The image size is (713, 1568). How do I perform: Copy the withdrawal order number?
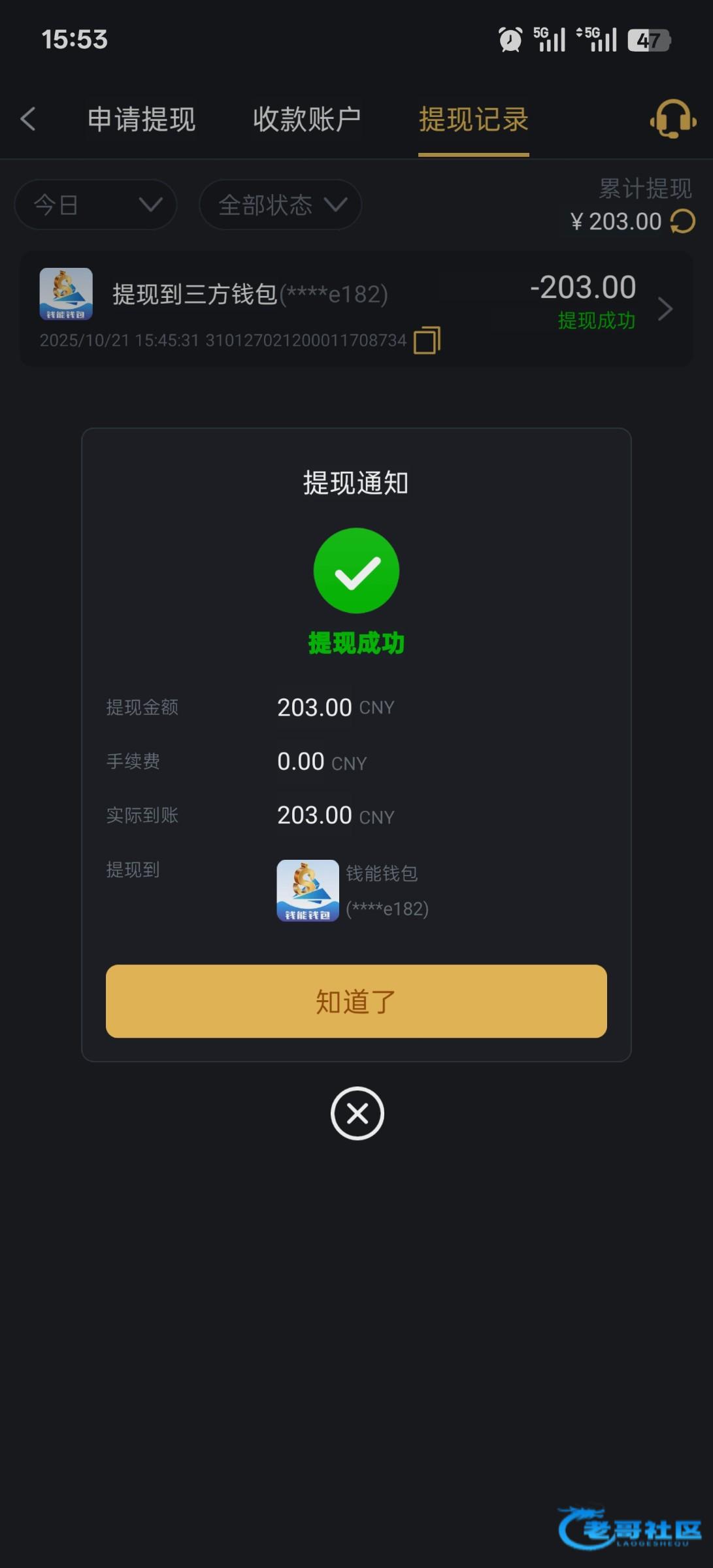tap(427, 340)
